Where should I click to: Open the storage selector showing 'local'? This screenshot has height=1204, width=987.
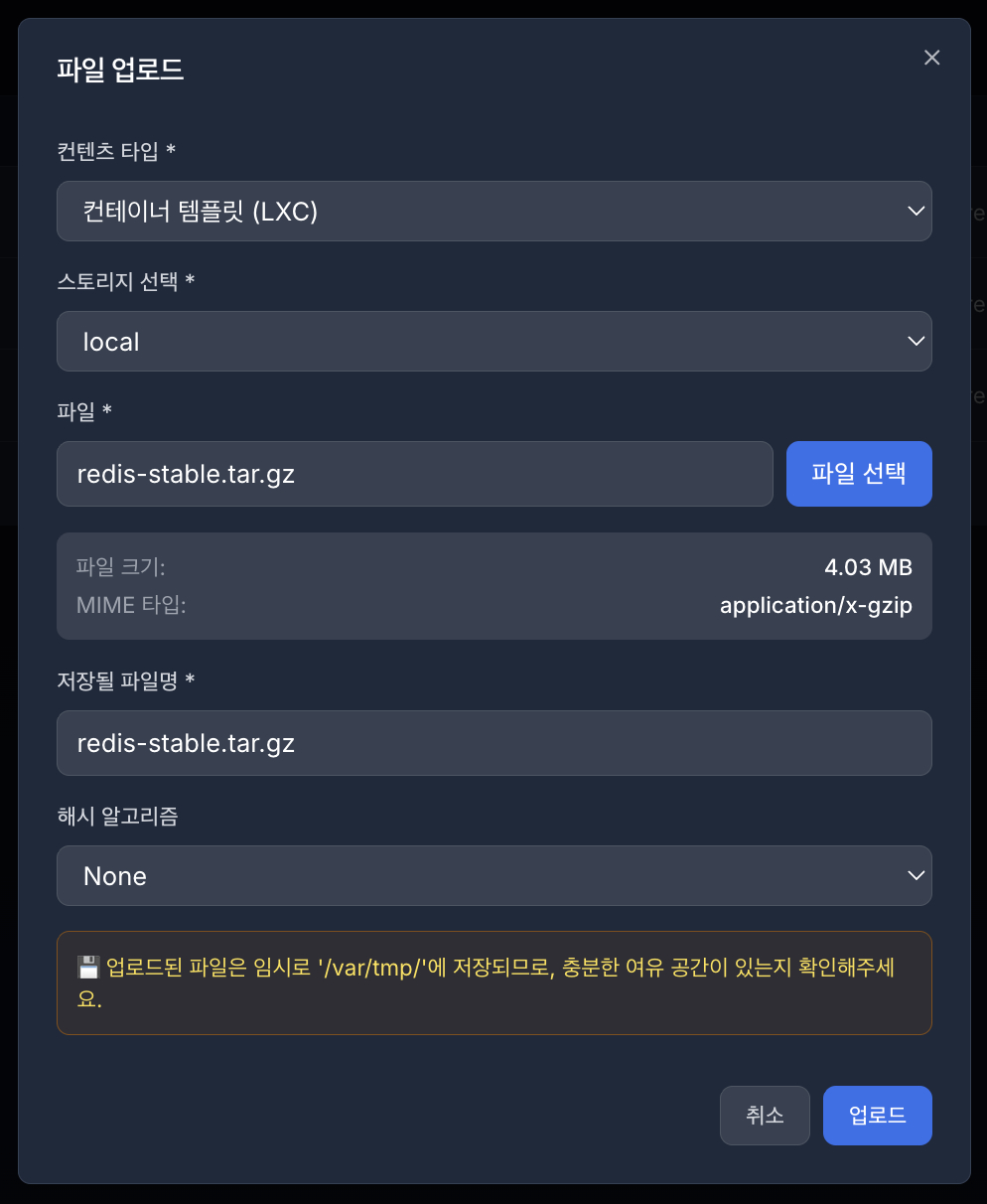(x=493, y=341)
